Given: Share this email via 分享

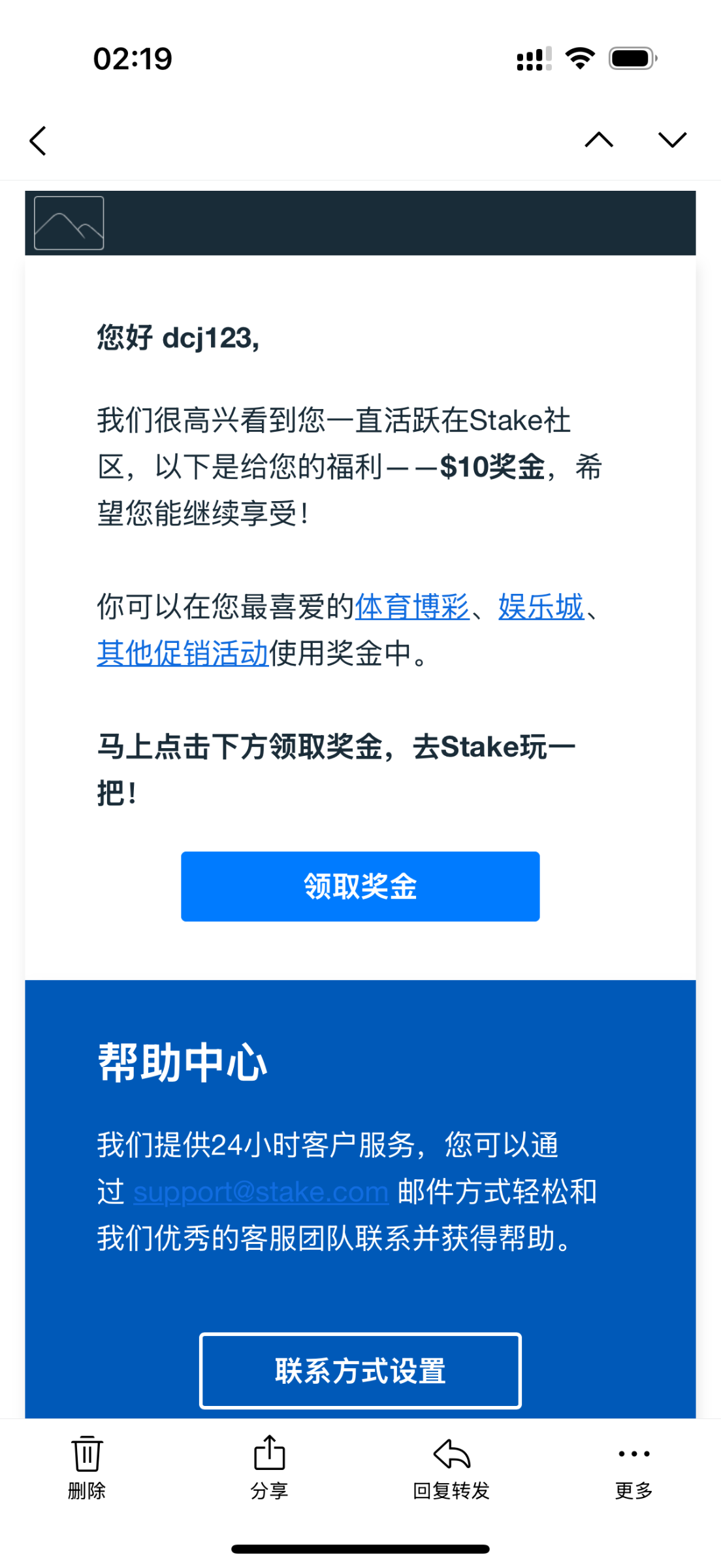Looking at the screenshot, I should point(269,1466).
